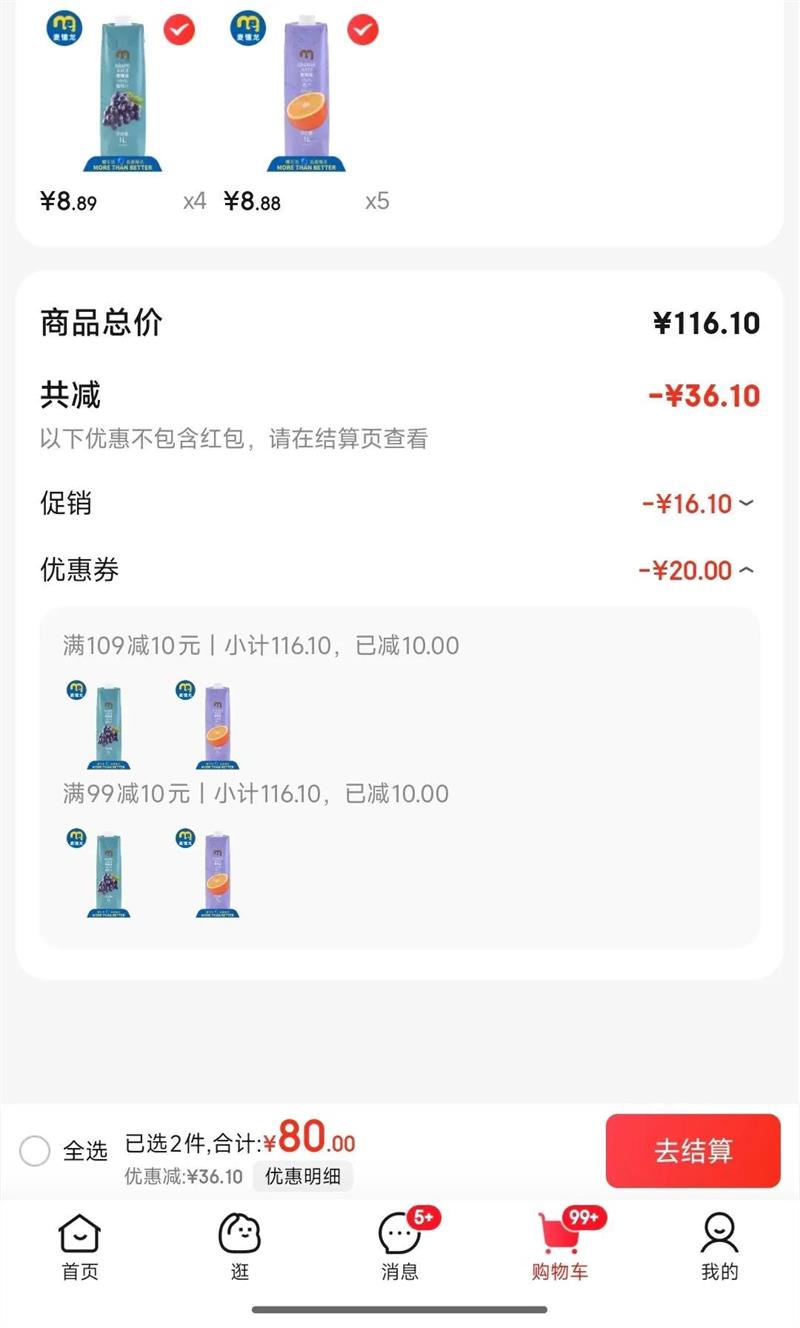This screenshot has width=800, height=1328.
Task: Switch to the 我的 profile tab
Action: pos(719,1246)
